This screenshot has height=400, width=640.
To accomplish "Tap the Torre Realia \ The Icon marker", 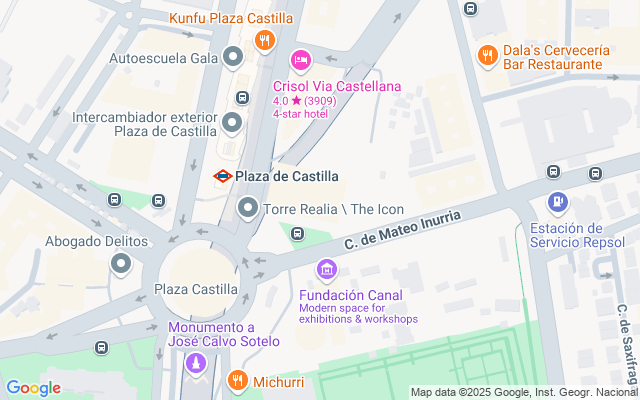I will pos(248,209).
